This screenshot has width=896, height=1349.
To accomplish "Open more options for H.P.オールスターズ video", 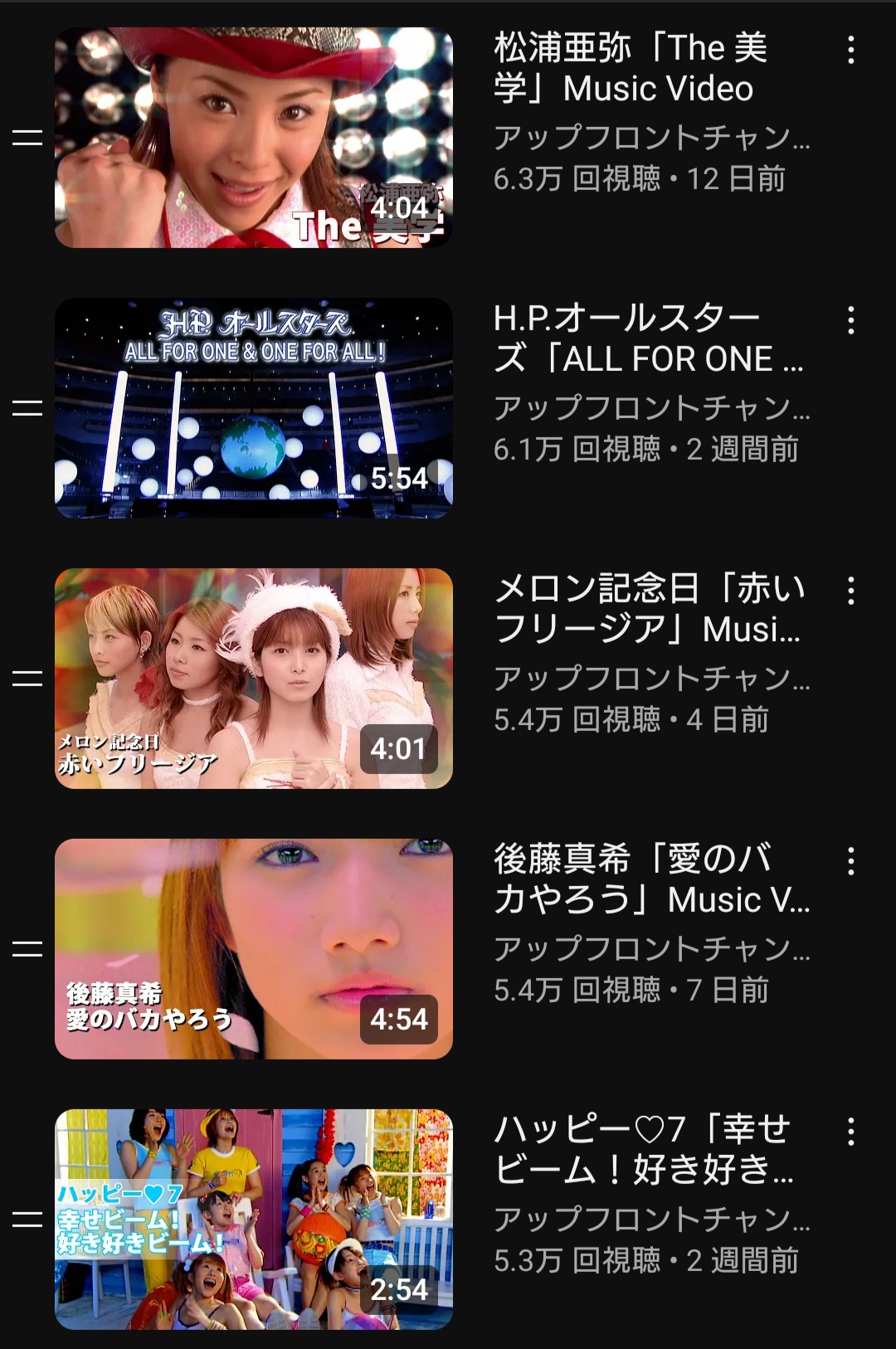I will 850,321.
